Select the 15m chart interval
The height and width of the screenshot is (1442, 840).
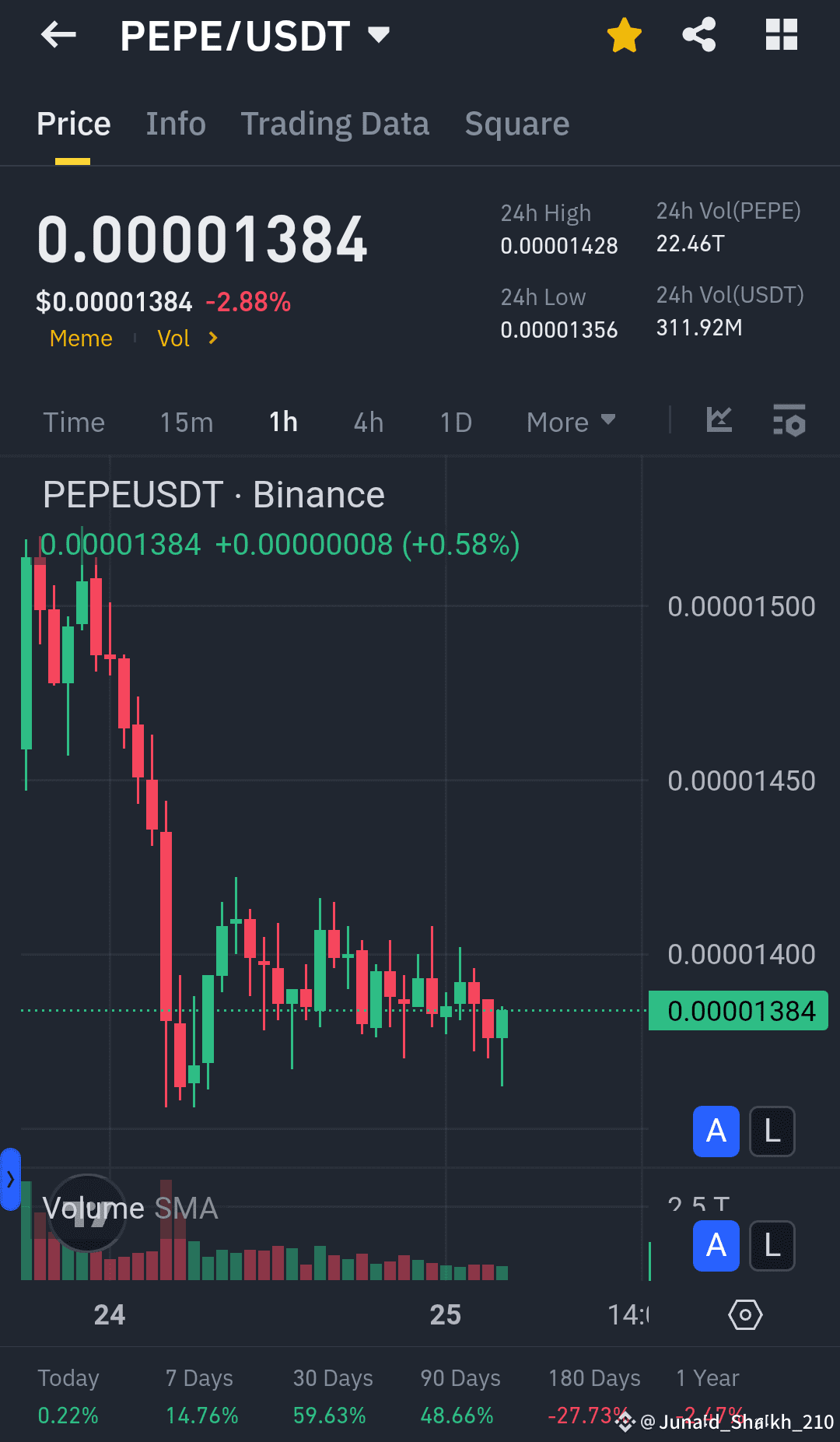click(187, 423)
